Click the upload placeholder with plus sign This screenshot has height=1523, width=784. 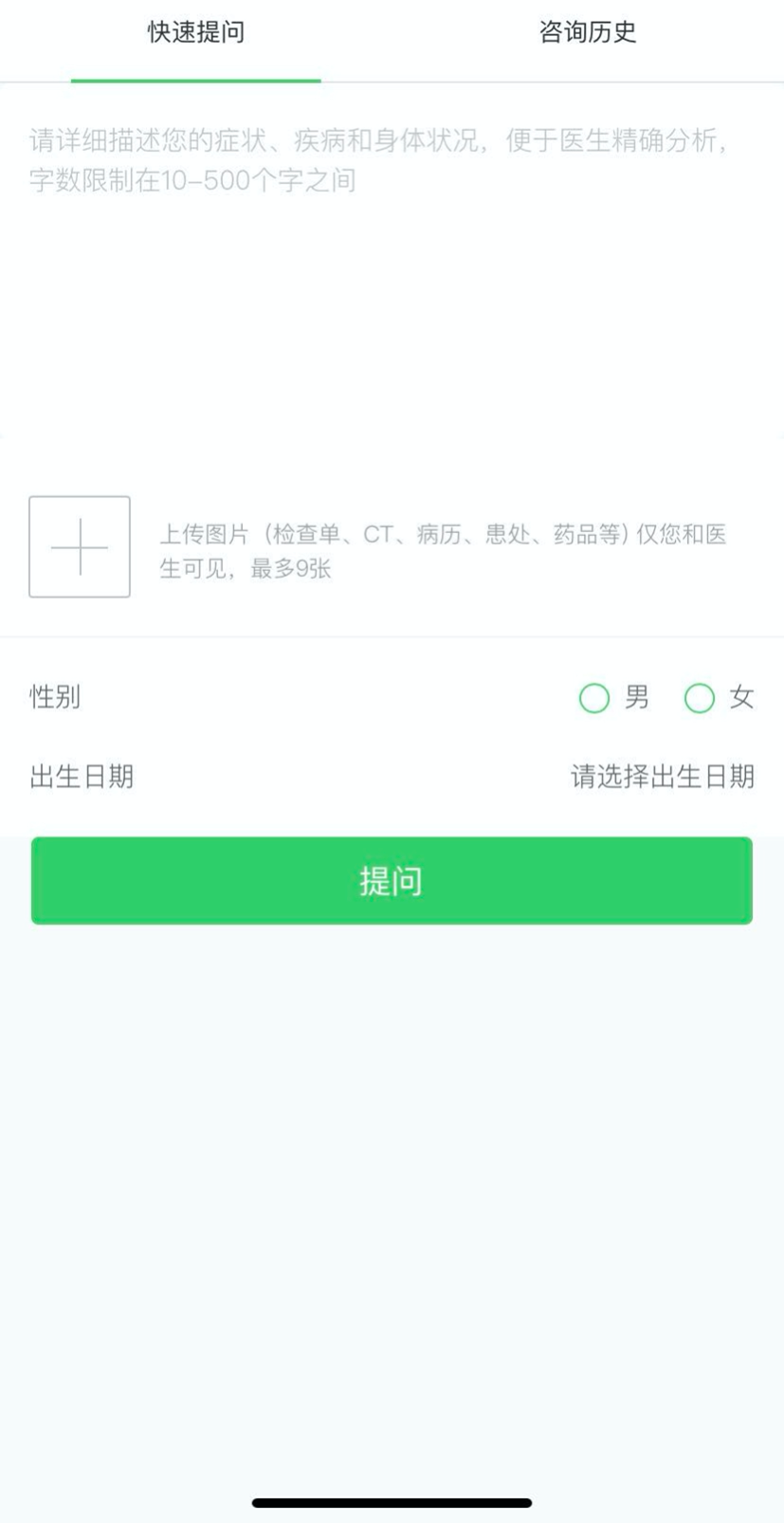80,547
